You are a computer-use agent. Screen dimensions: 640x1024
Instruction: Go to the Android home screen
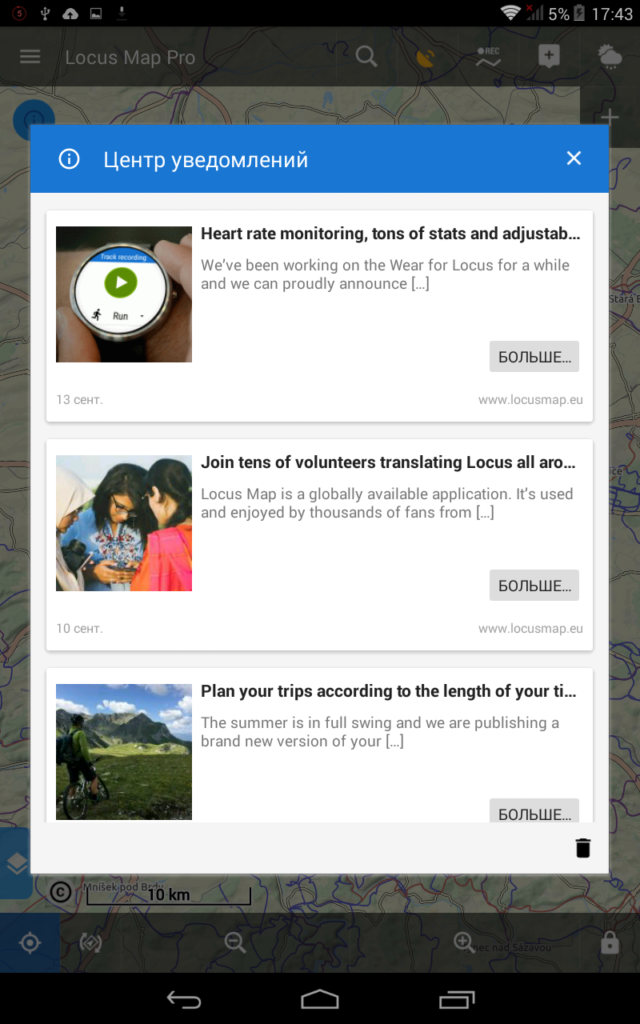(320, 999)
